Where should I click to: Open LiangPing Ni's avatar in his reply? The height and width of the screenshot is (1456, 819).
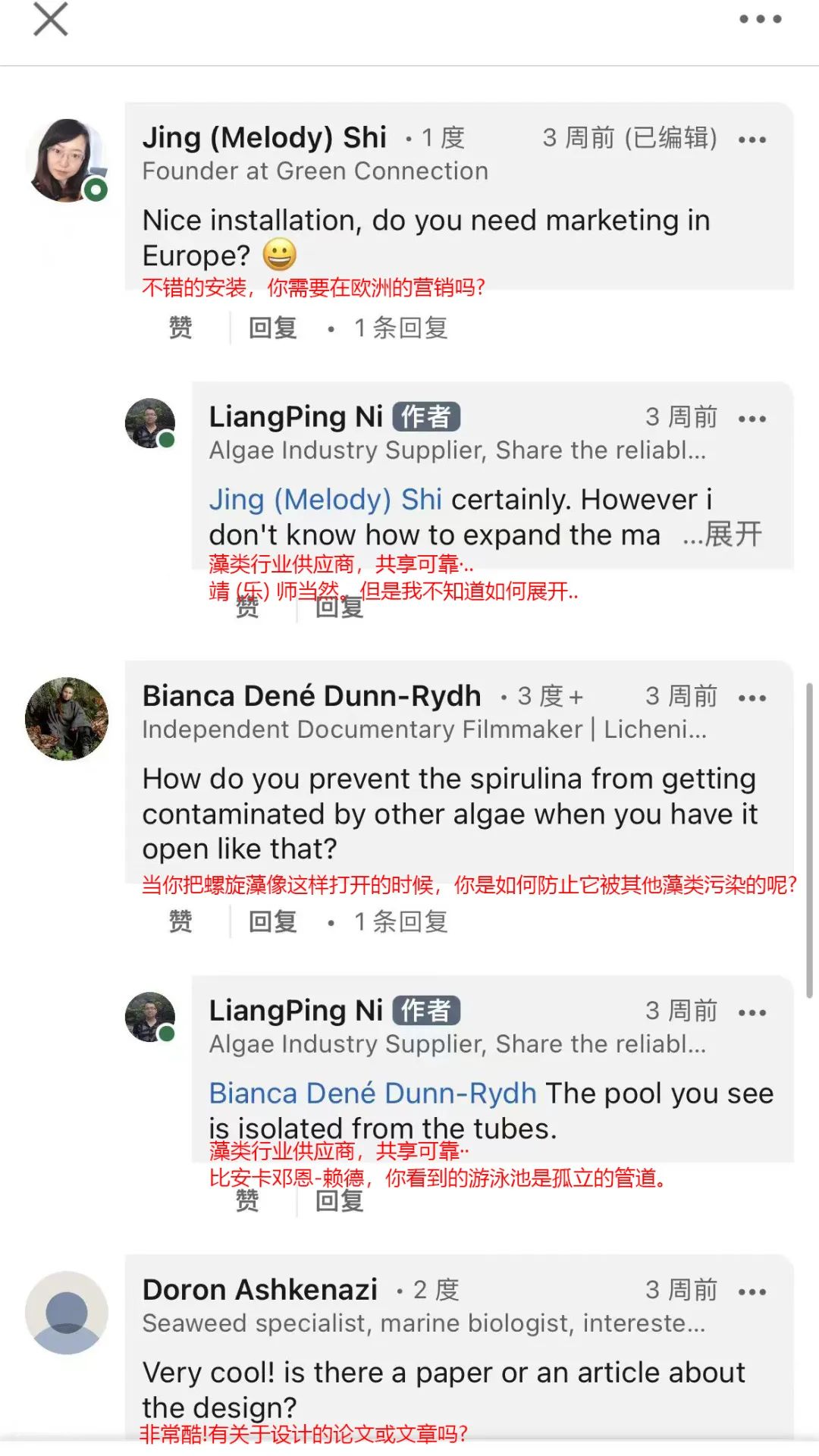(x=150, y=423)
